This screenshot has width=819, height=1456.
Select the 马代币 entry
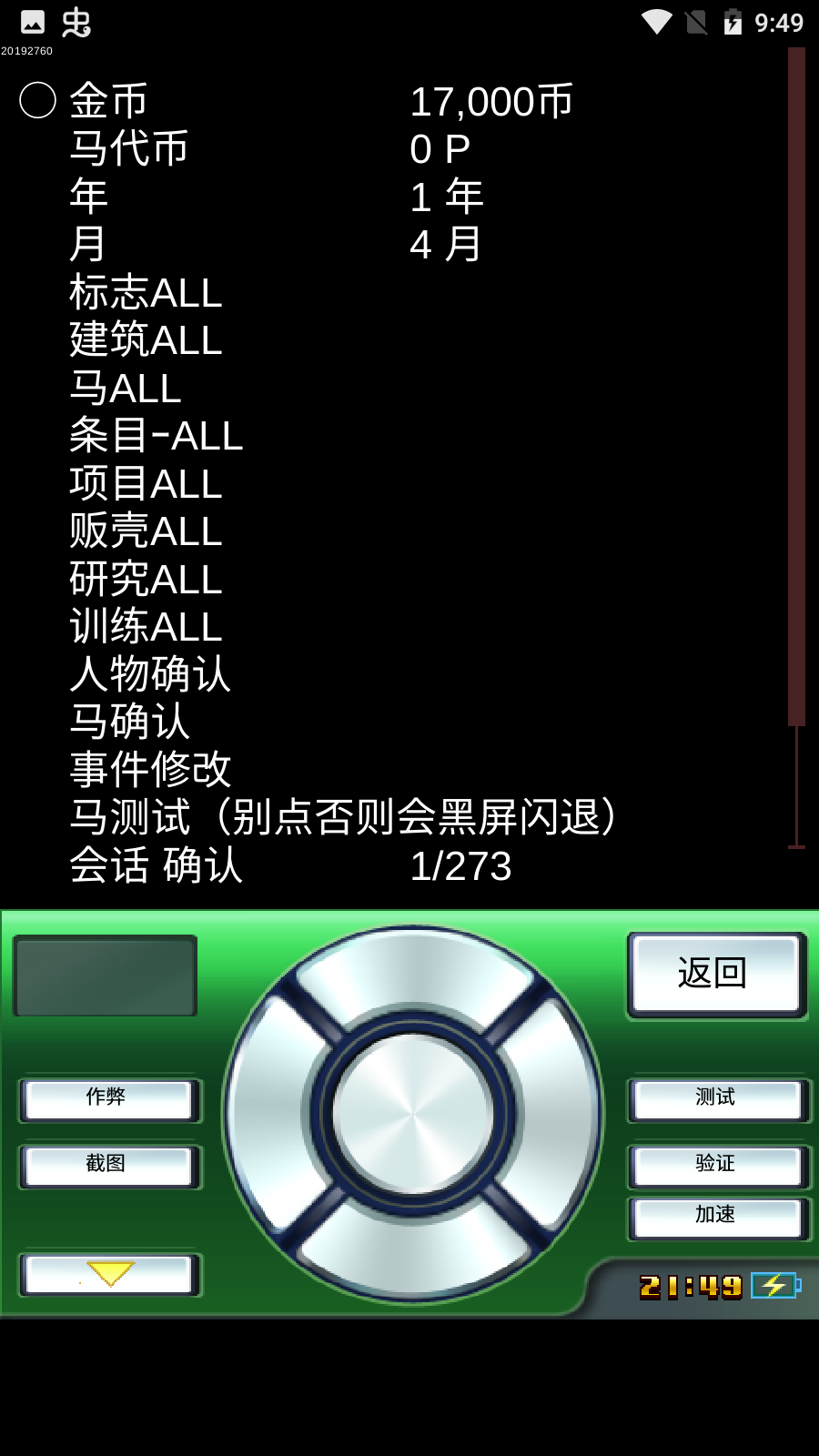coord(128,148)
